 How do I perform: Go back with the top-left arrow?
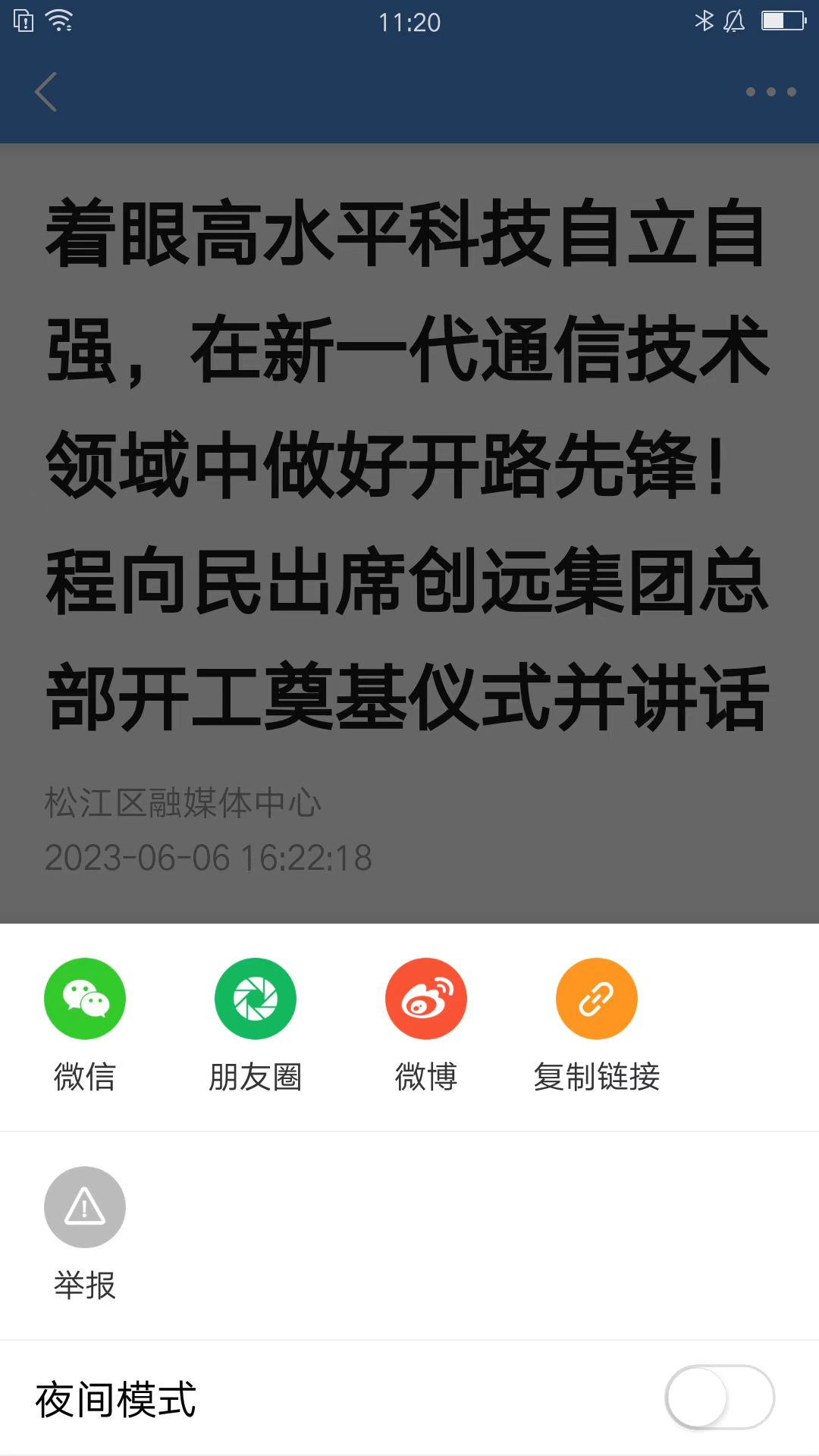[x=45, y=92]
